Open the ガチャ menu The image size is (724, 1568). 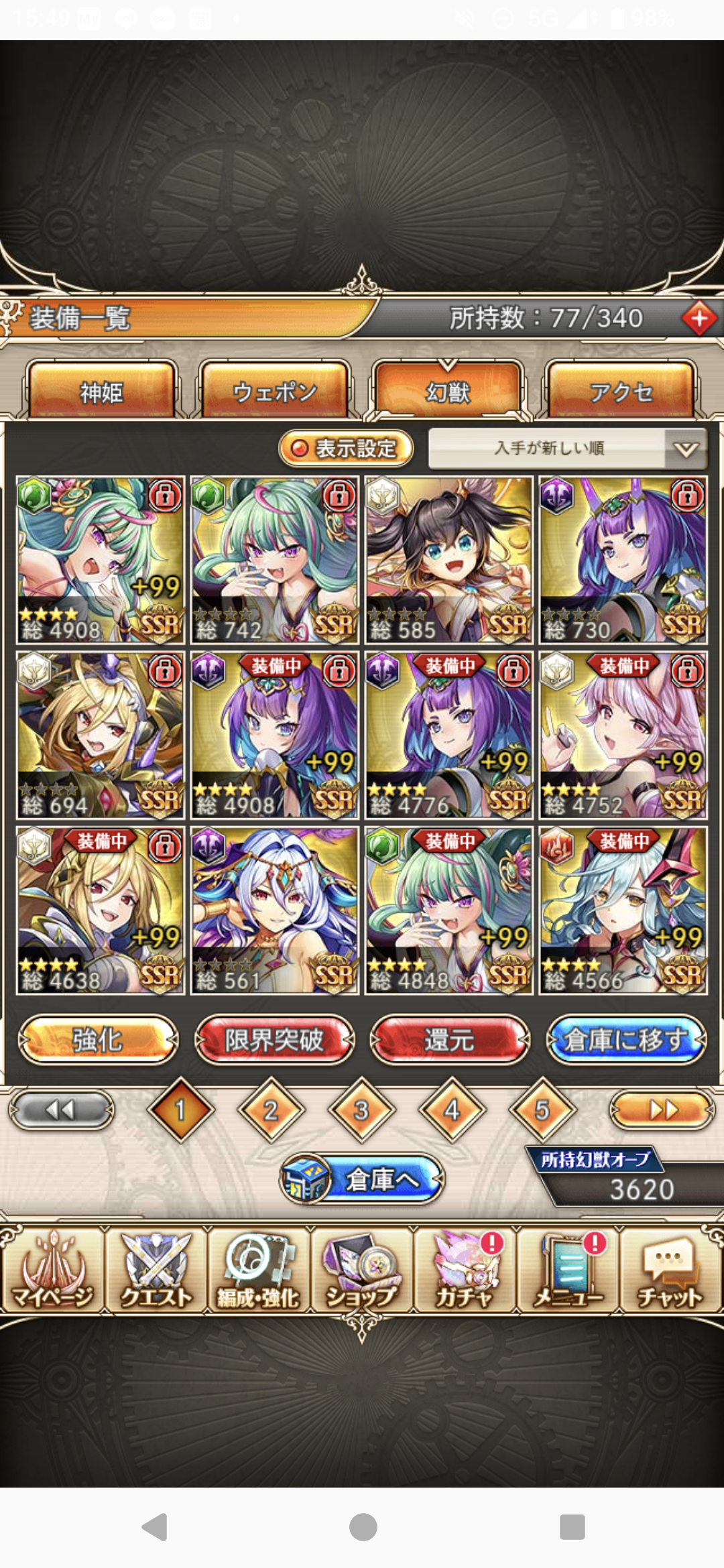(x=465, y=1270)
